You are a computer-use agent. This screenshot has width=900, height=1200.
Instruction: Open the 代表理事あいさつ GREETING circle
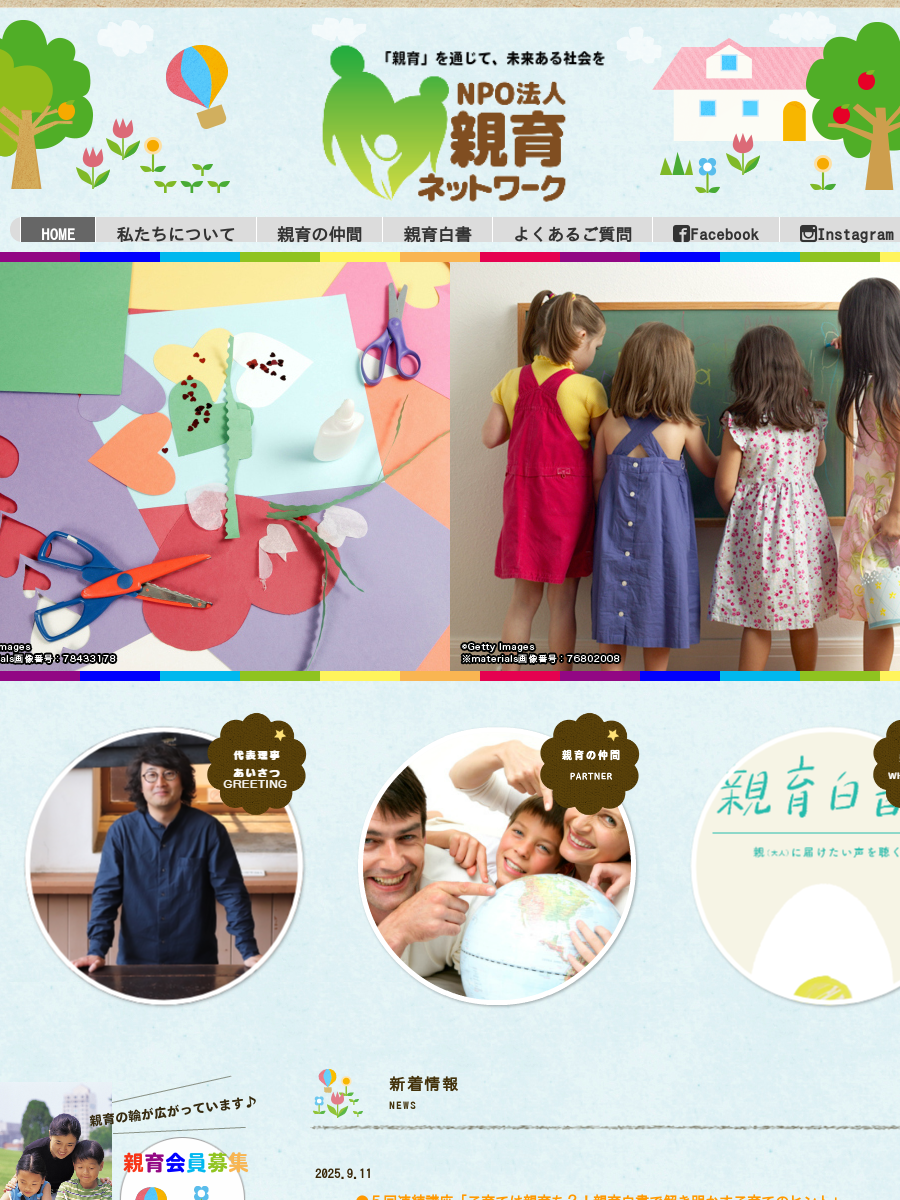click(164, 865)
